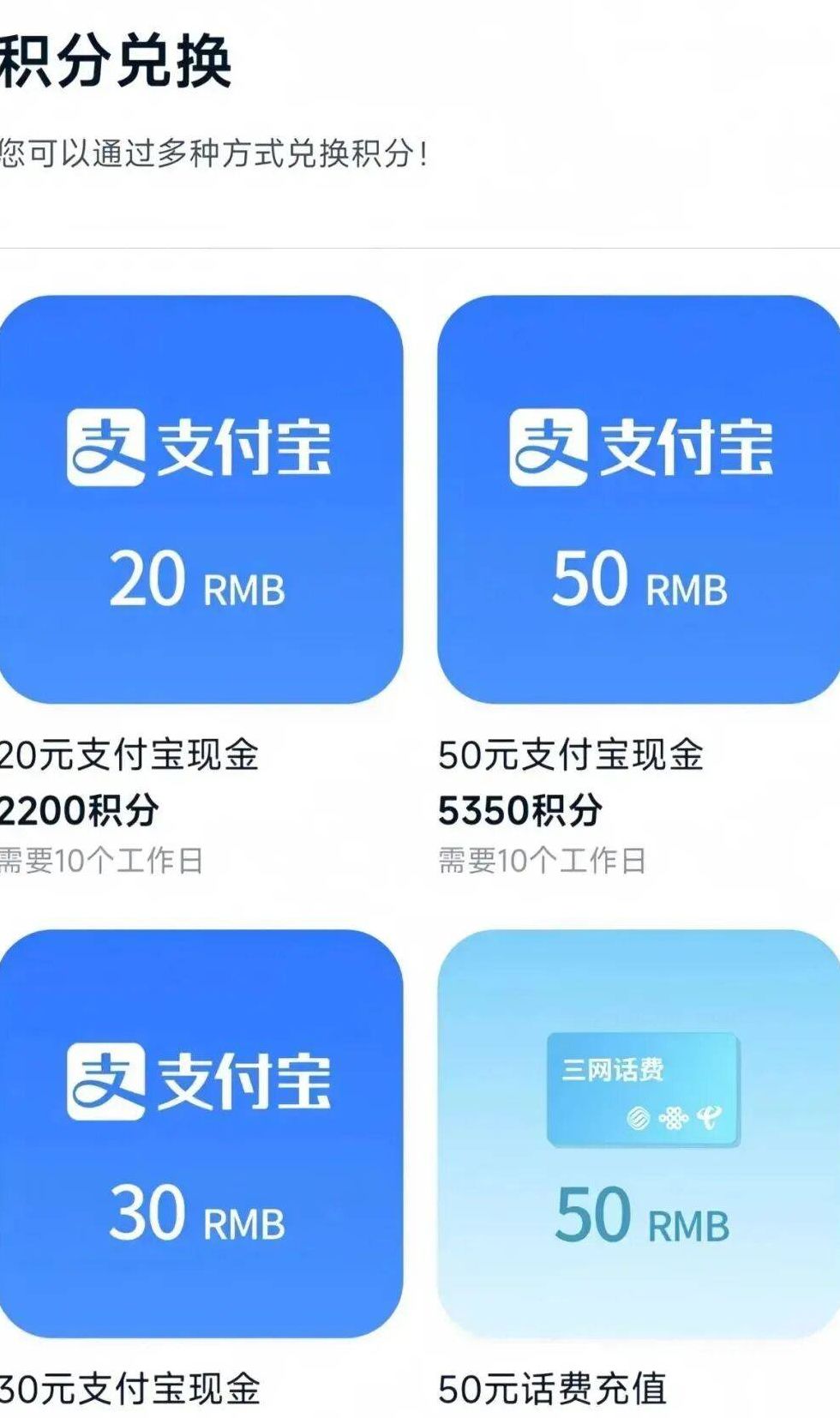Tap the 50元话费充值 card
Screen dimensions: 840x1418
(x=639, y=1133)
